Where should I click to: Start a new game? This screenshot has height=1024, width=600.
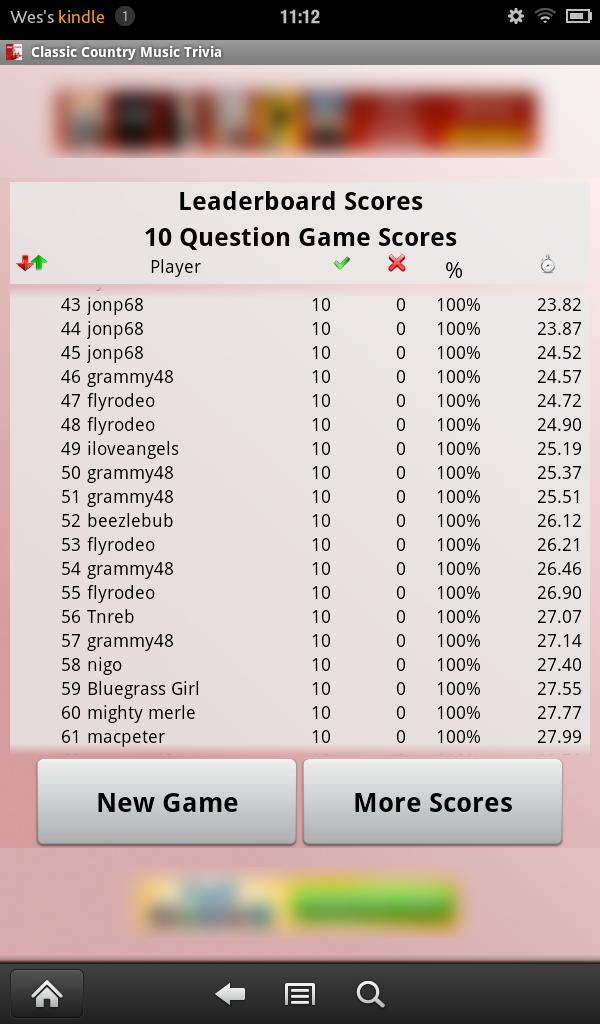167,802
